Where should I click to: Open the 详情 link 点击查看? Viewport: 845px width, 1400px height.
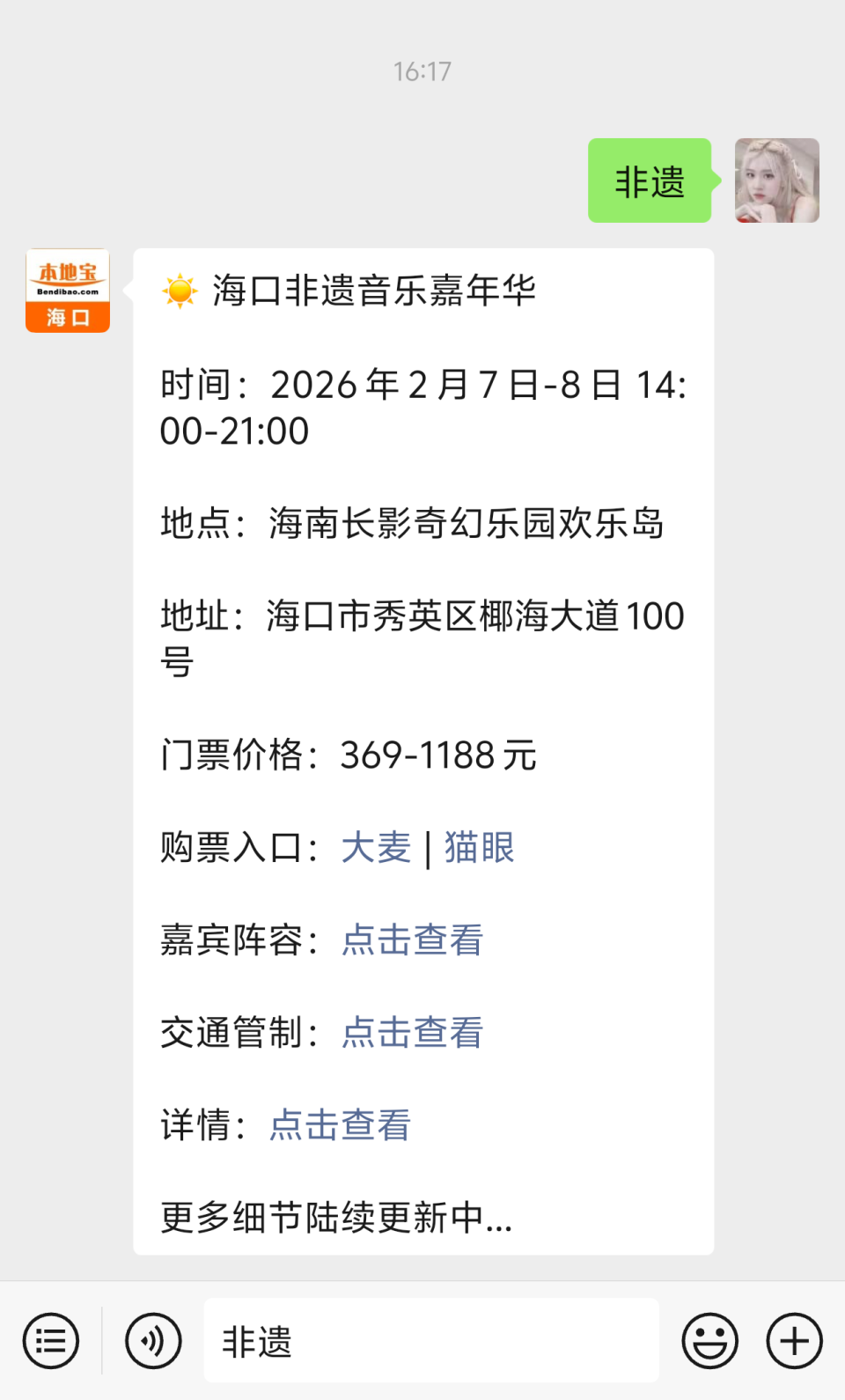[338, 1124]
